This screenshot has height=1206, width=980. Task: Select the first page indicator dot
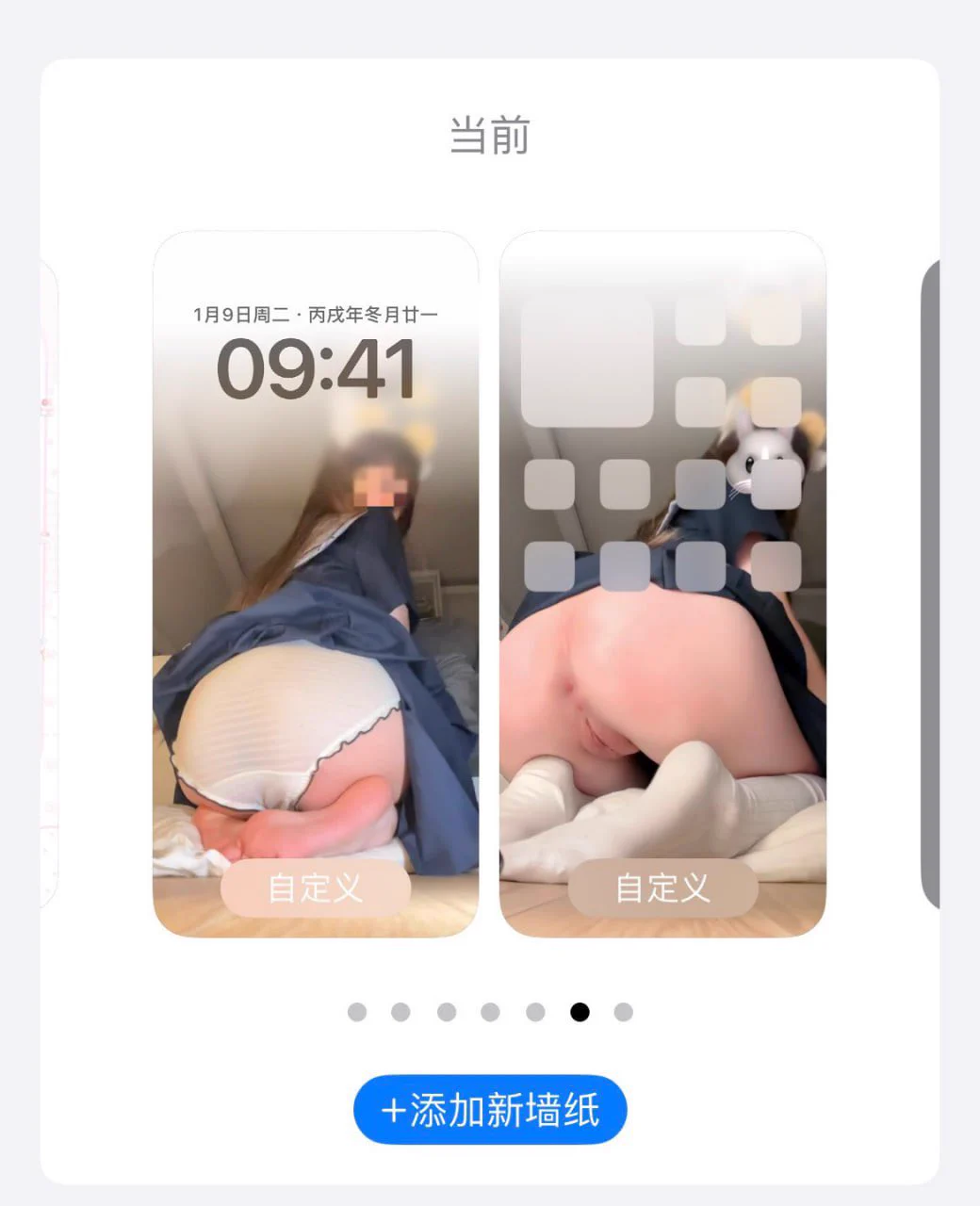(357, 1012)
